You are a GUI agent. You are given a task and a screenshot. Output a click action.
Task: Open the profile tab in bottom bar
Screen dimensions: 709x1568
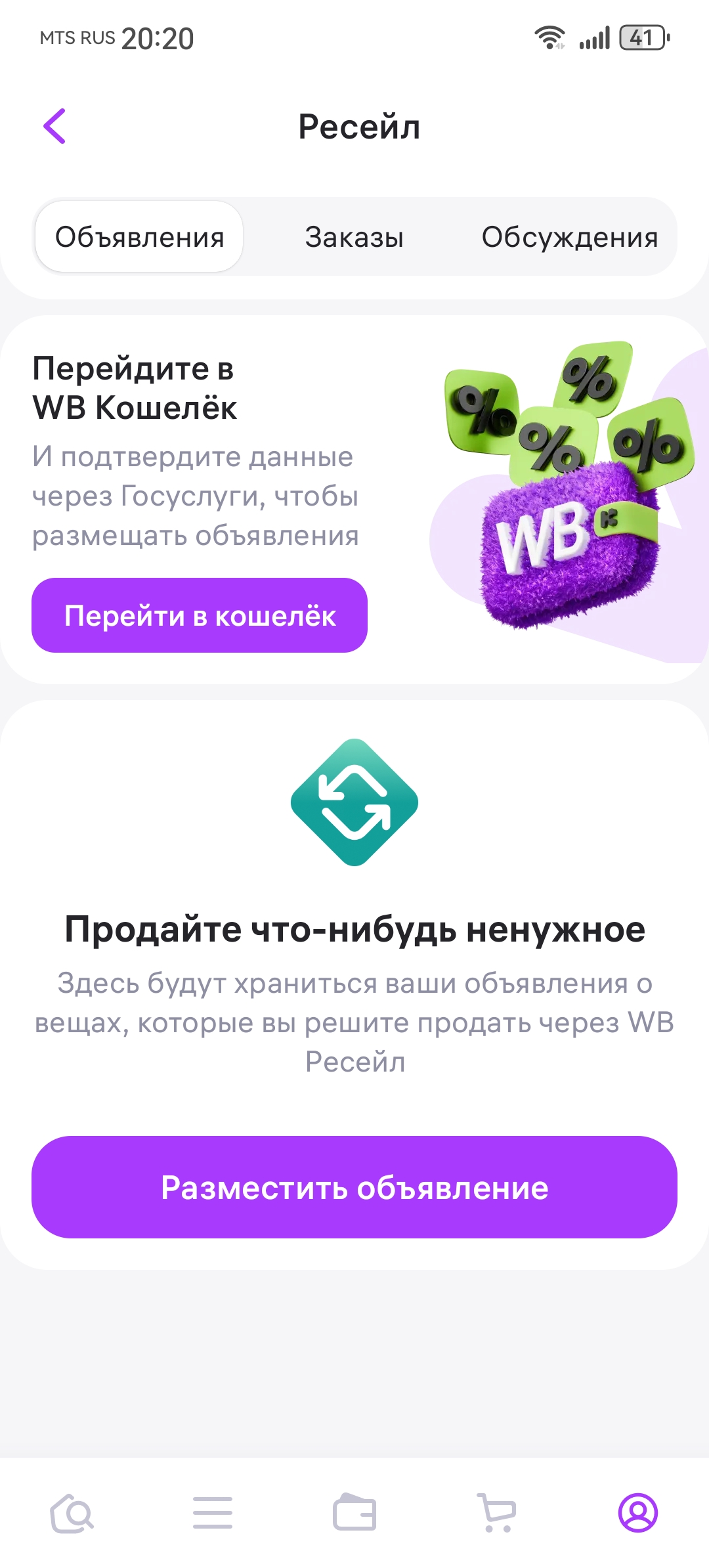(637, 1513)
